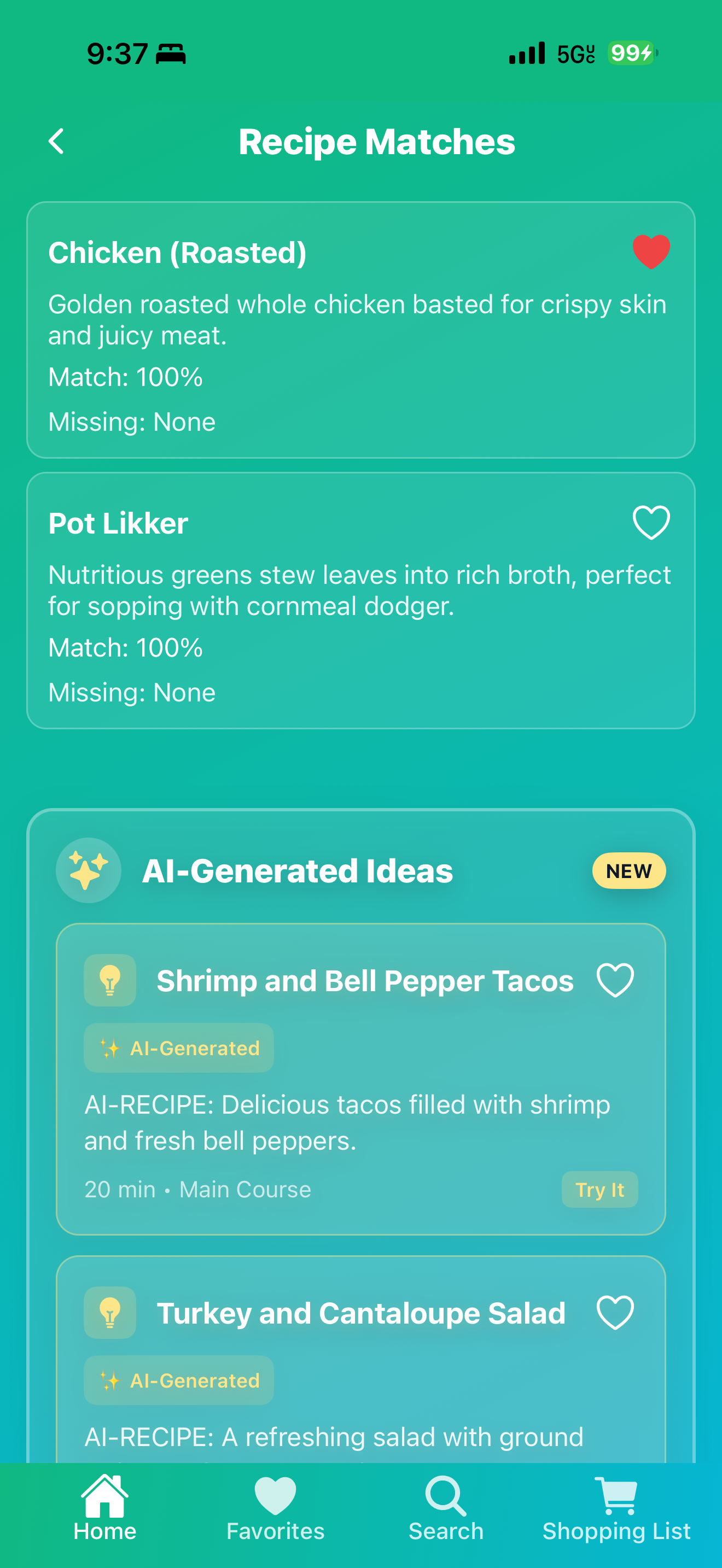Tap the Try It button on shrimp tacos
This screenshot has width=722, height=1568.
coord(599,1189)
